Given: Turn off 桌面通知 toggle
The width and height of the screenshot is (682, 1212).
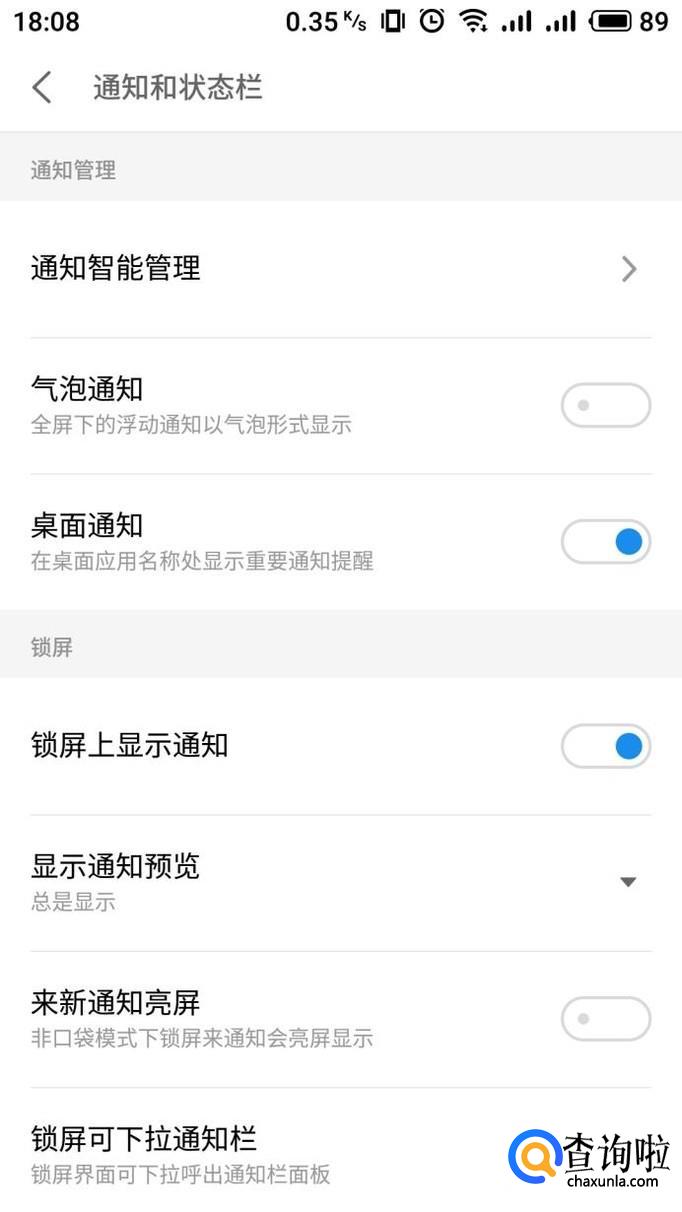Looking at the screenshot, I should (x=605, y=542).
